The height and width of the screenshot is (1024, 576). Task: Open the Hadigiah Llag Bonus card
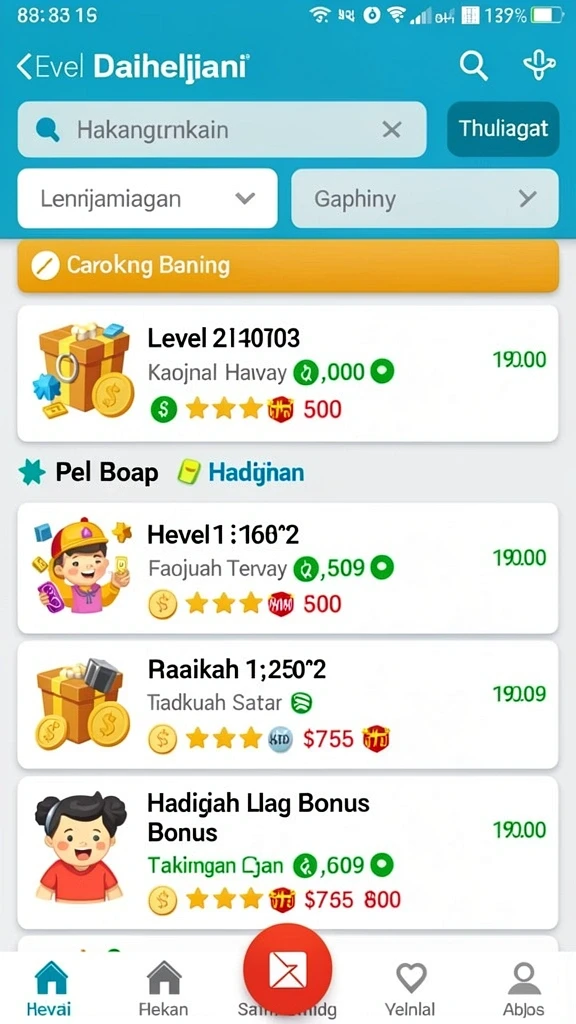click(288, 852)
